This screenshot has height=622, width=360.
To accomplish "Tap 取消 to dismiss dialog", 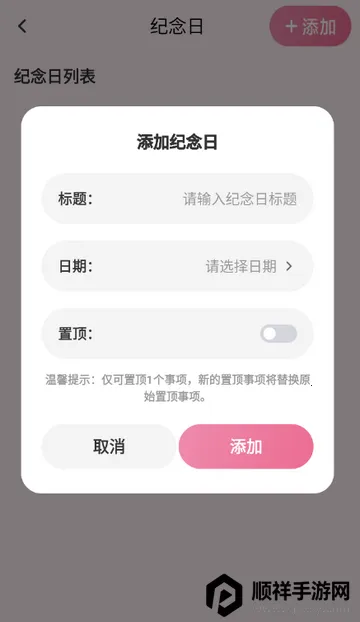I will [109, 447].
